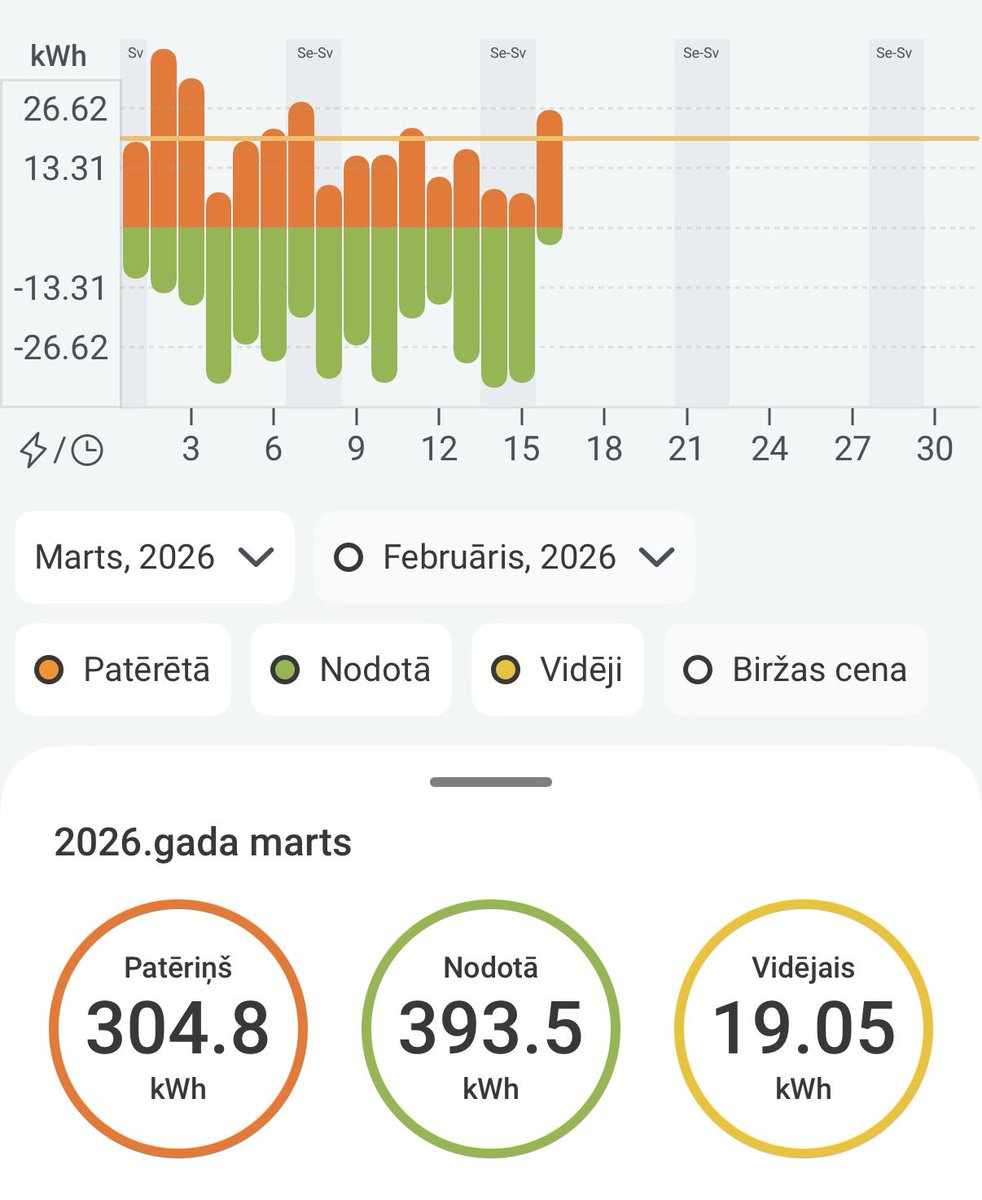Toggle the Nodotā series
Screen dimensions: 982x1200
point(351,669)
